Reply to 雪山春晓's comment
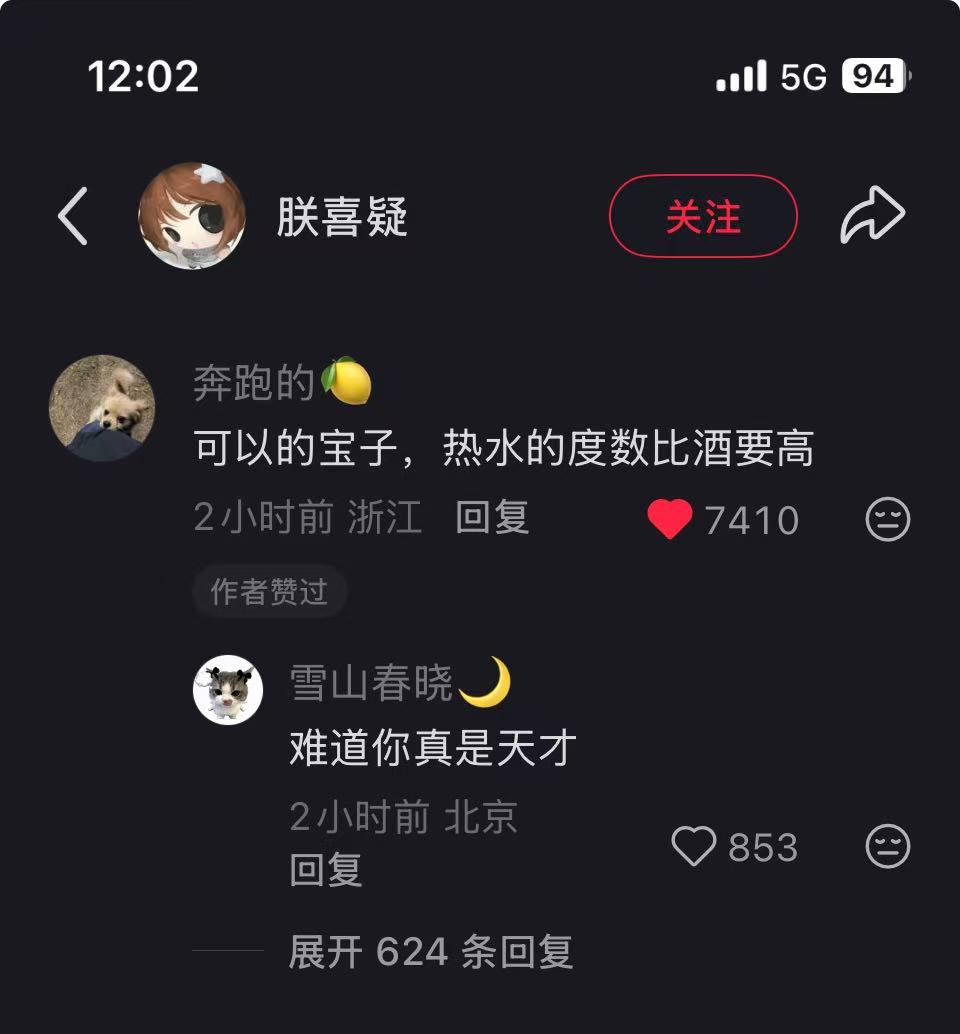This screenshot has width=960, height=1034. 326,870
